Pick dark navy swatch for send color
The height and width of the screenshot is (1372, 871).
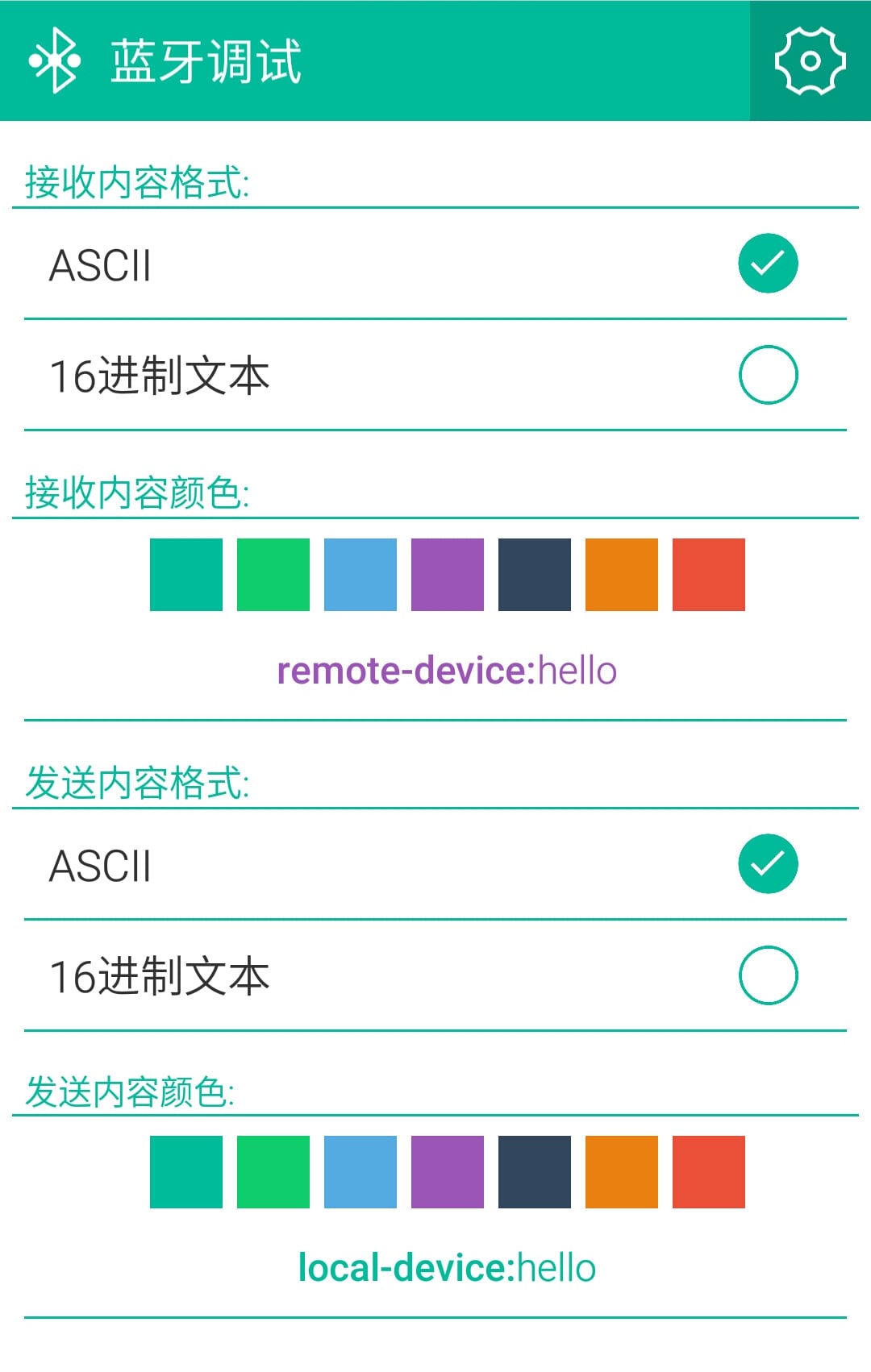535,1172
